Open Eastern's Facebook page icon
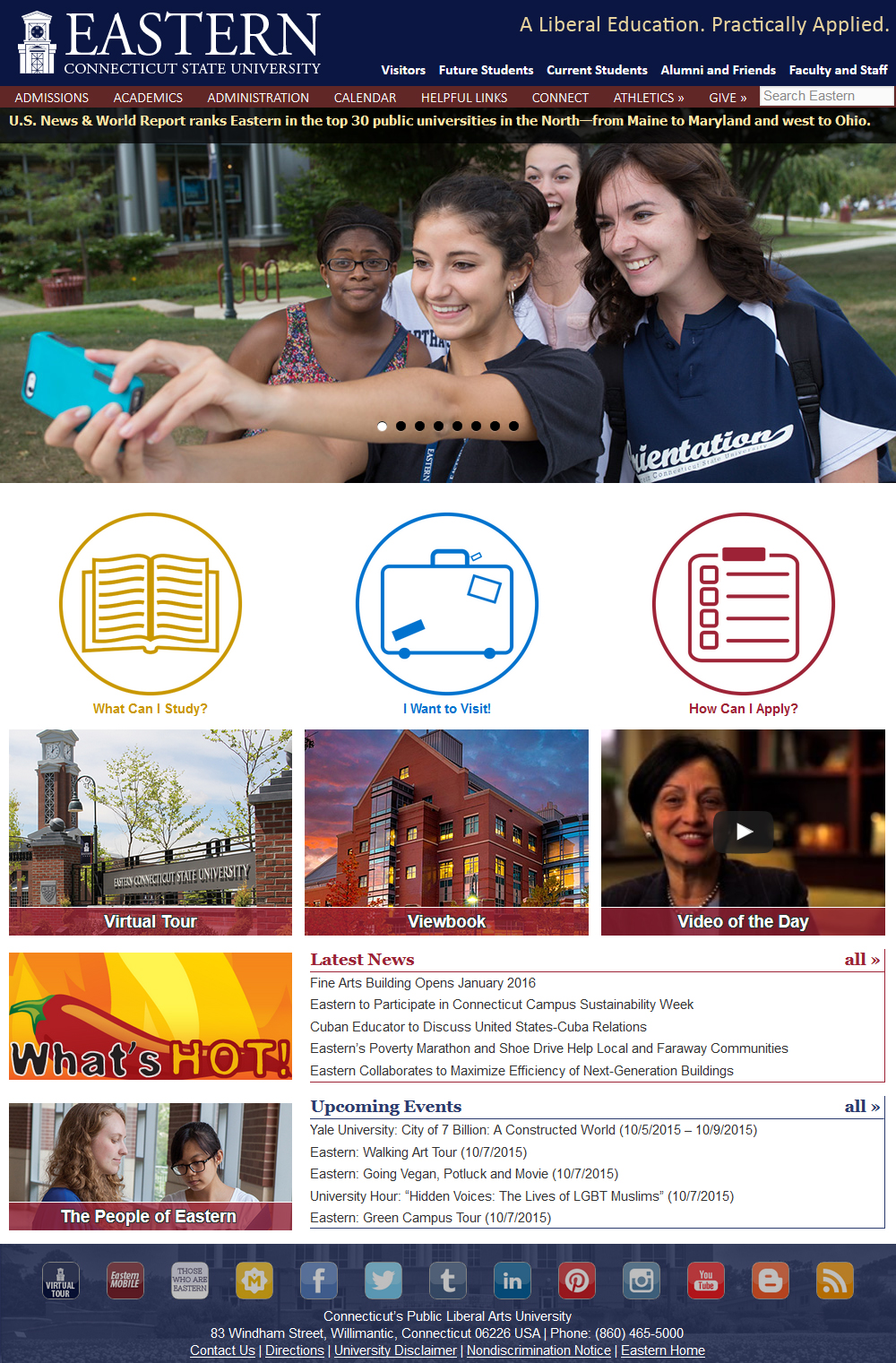 pos(318,1281)
